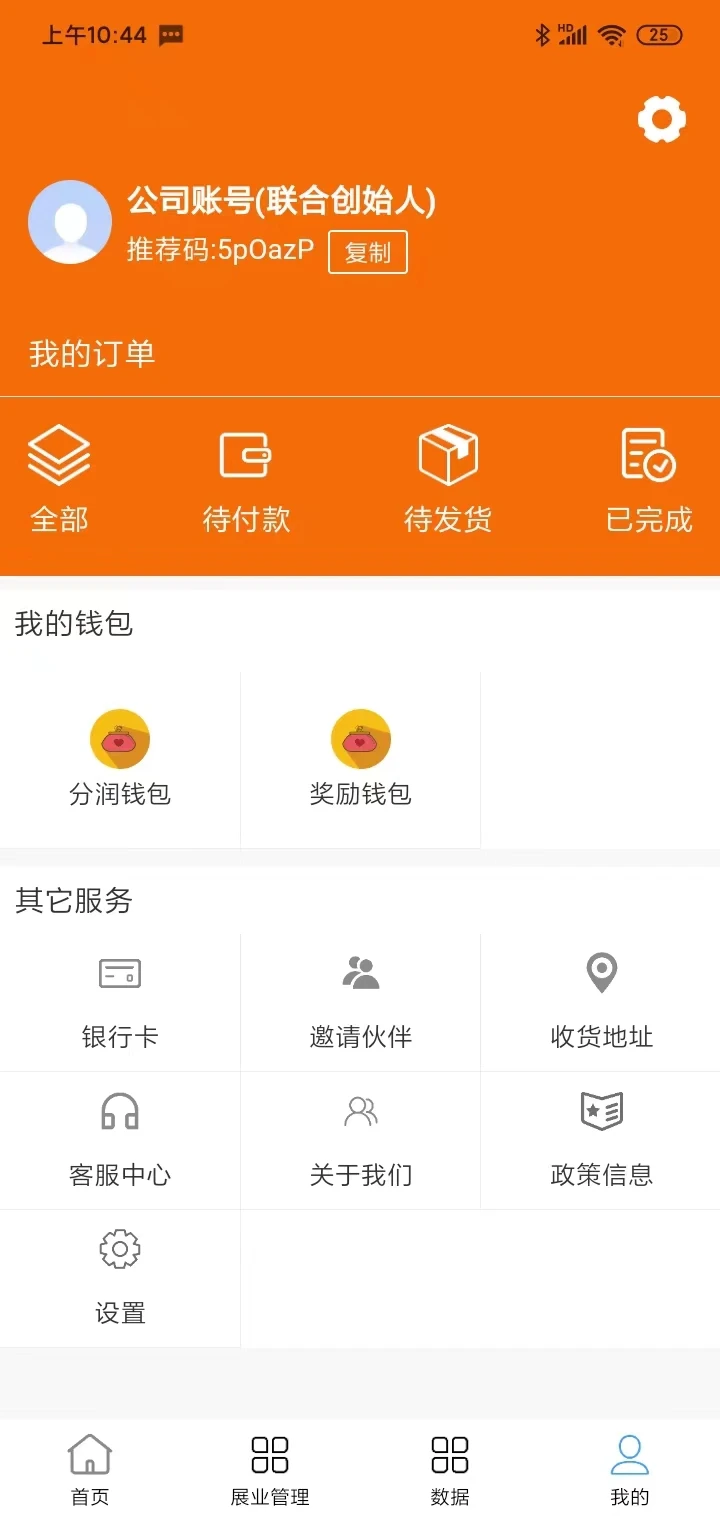This screenshot has width=720, height=1520.
Task: Tap the 邀请伙伴 invite partners icon
Action: (360, 970)
